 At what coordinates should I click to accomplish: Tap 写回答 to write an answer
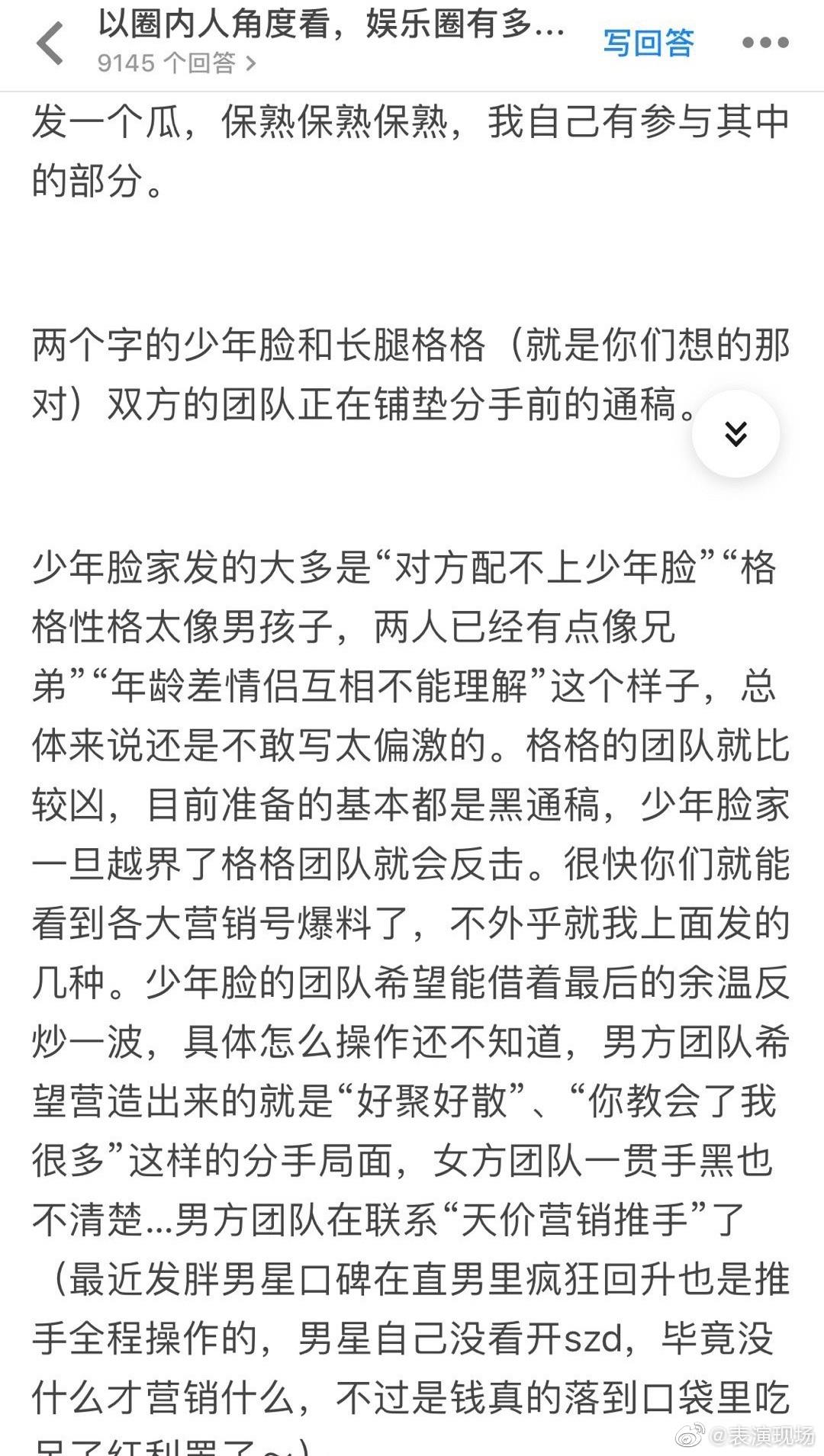[648, 43]
